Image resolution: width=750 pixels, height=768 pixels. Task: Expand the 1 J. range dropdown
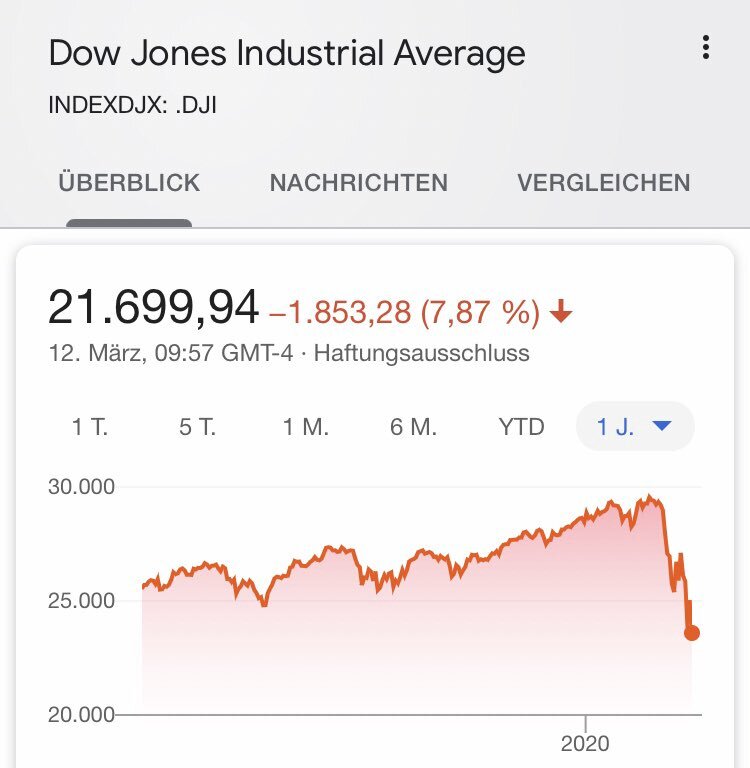635,427
